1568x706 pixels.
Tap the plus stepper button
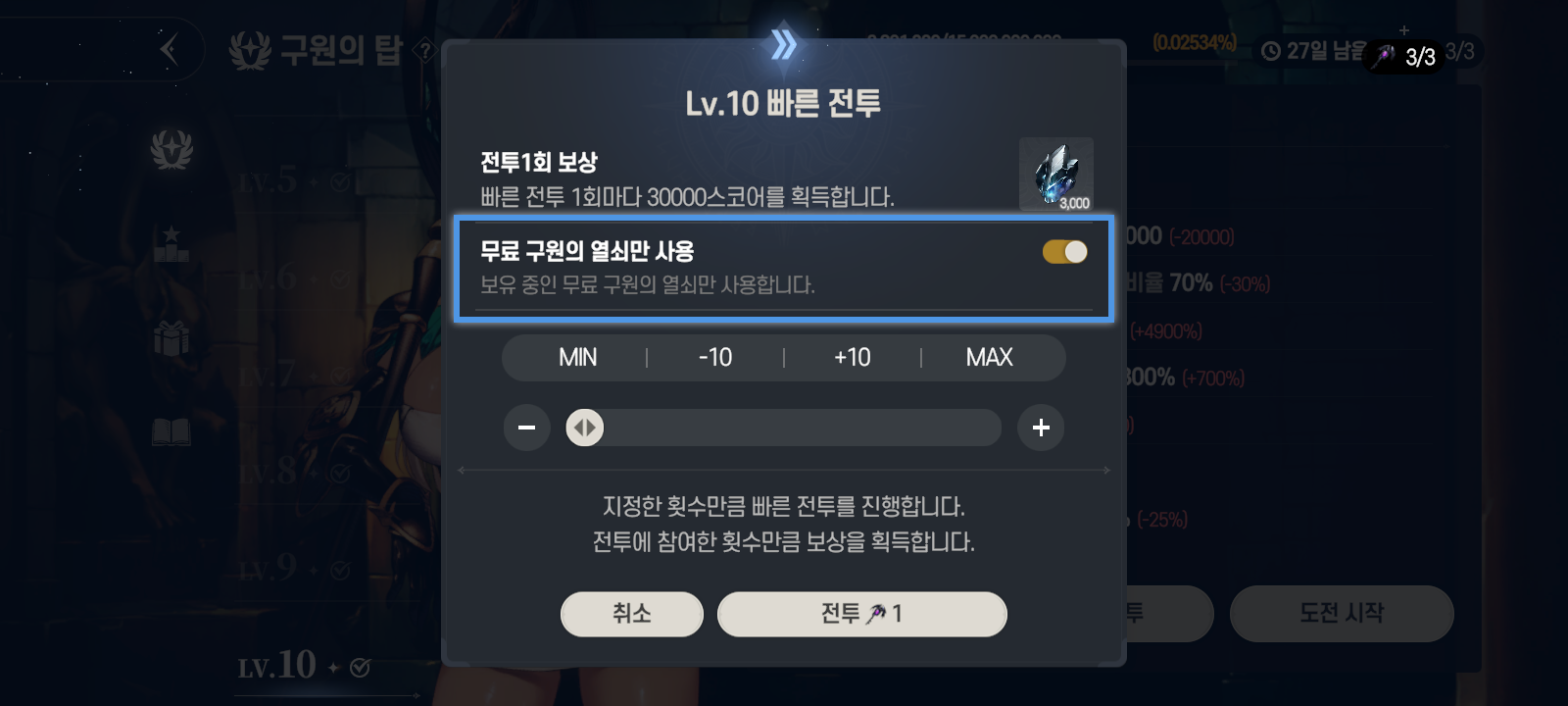[x=1041, y=428]
